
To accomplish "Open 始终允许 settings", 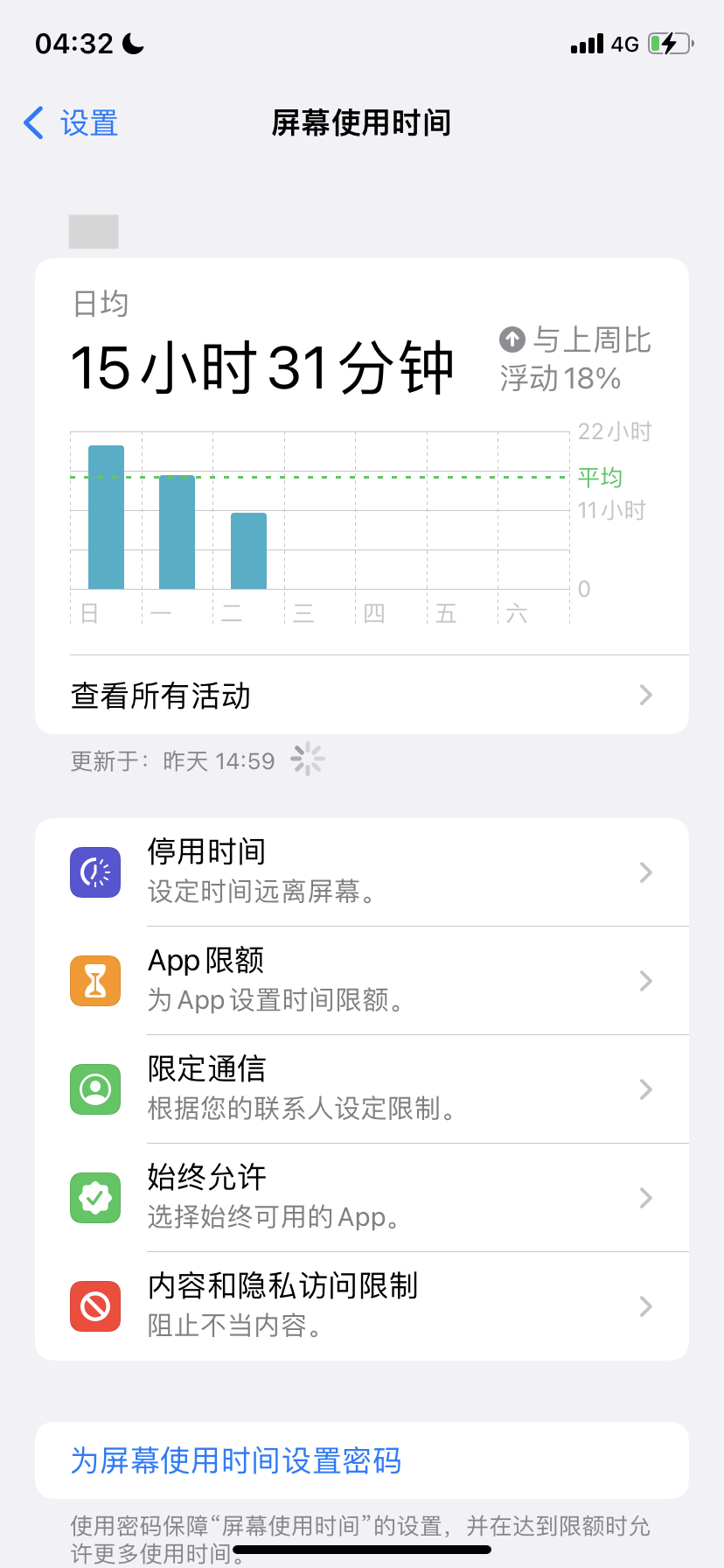I will coord(361,1197).
